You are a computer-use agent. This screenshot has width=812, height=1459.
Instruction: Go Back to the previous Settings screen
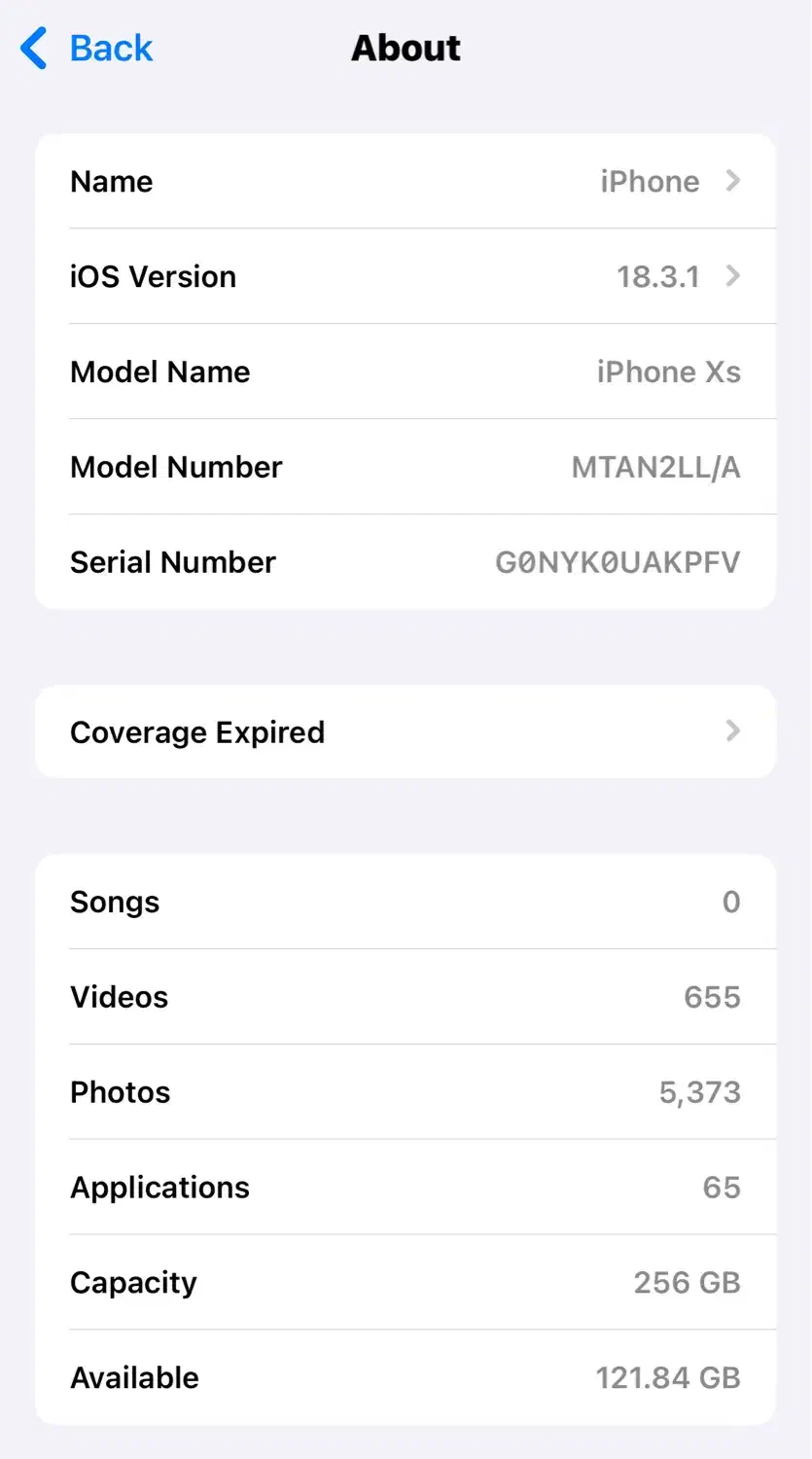point(88,48)
